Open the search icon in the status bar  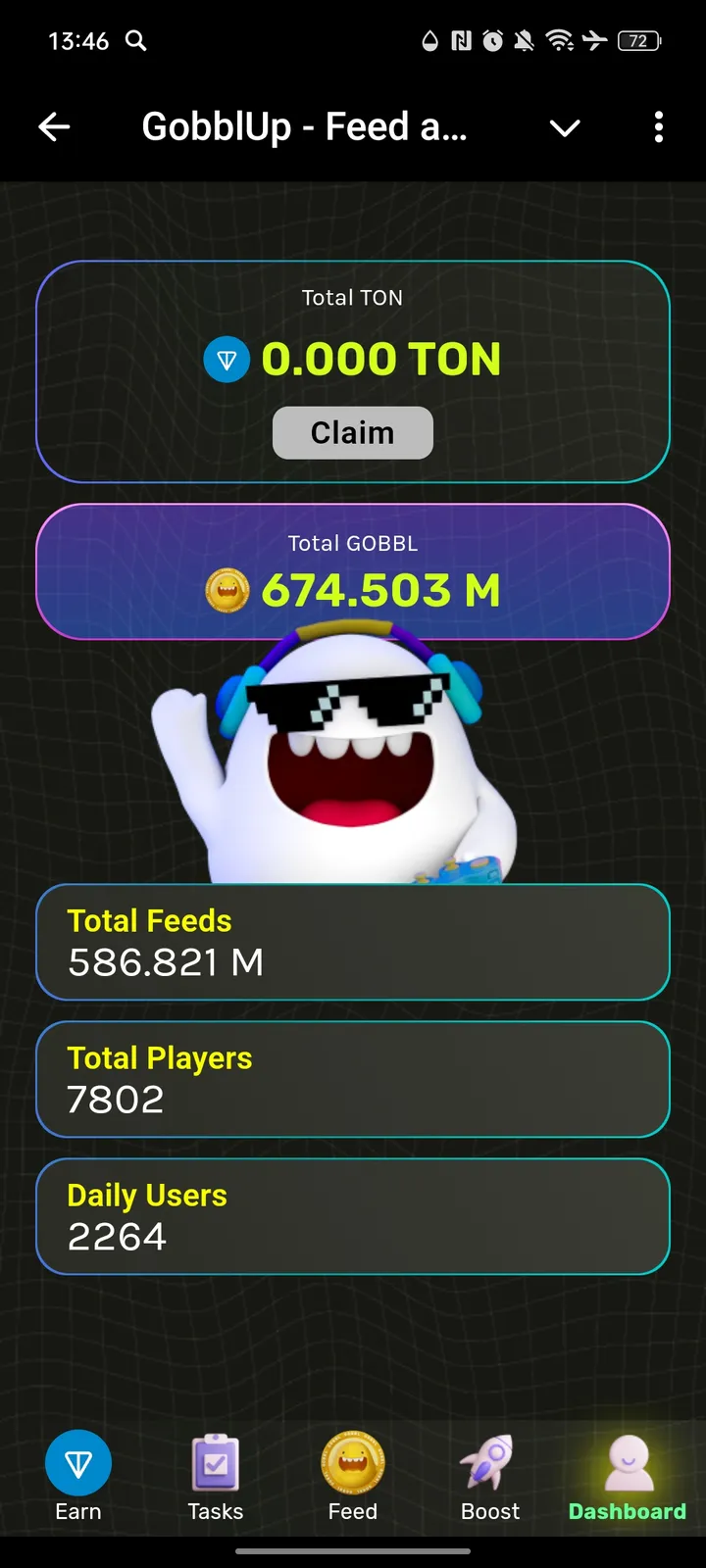pos(136,41)
